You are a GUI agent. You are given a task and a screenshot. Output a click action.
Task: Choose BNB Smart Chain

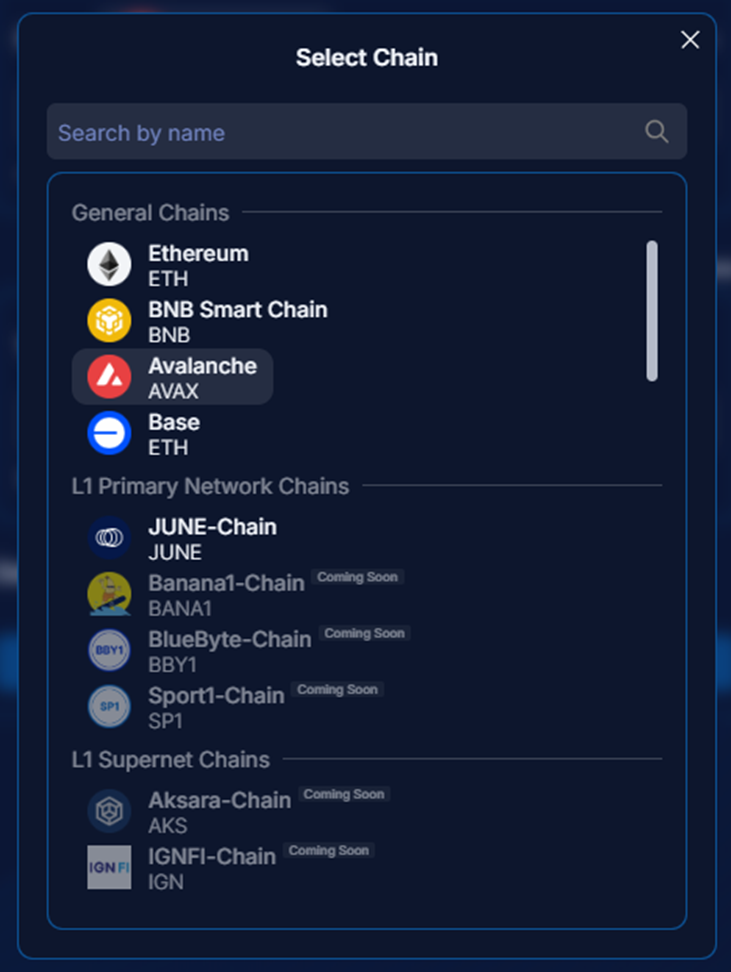[x=236, y=321]
